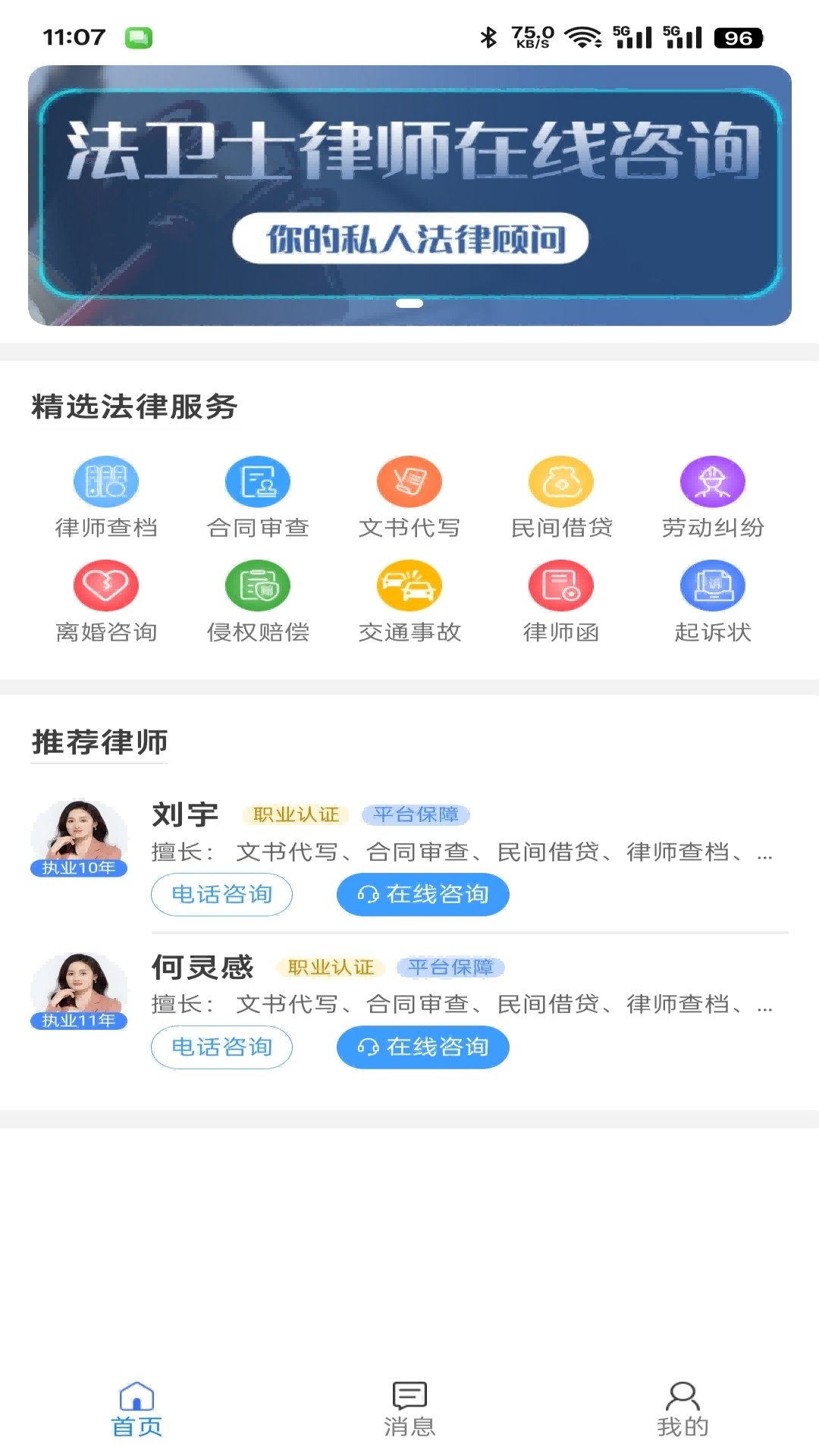Viewport: 819px width, 1456px height.
Task: Tap 电话咨询 for lawyer 何灵感
Action: (x=221, y=1047)
